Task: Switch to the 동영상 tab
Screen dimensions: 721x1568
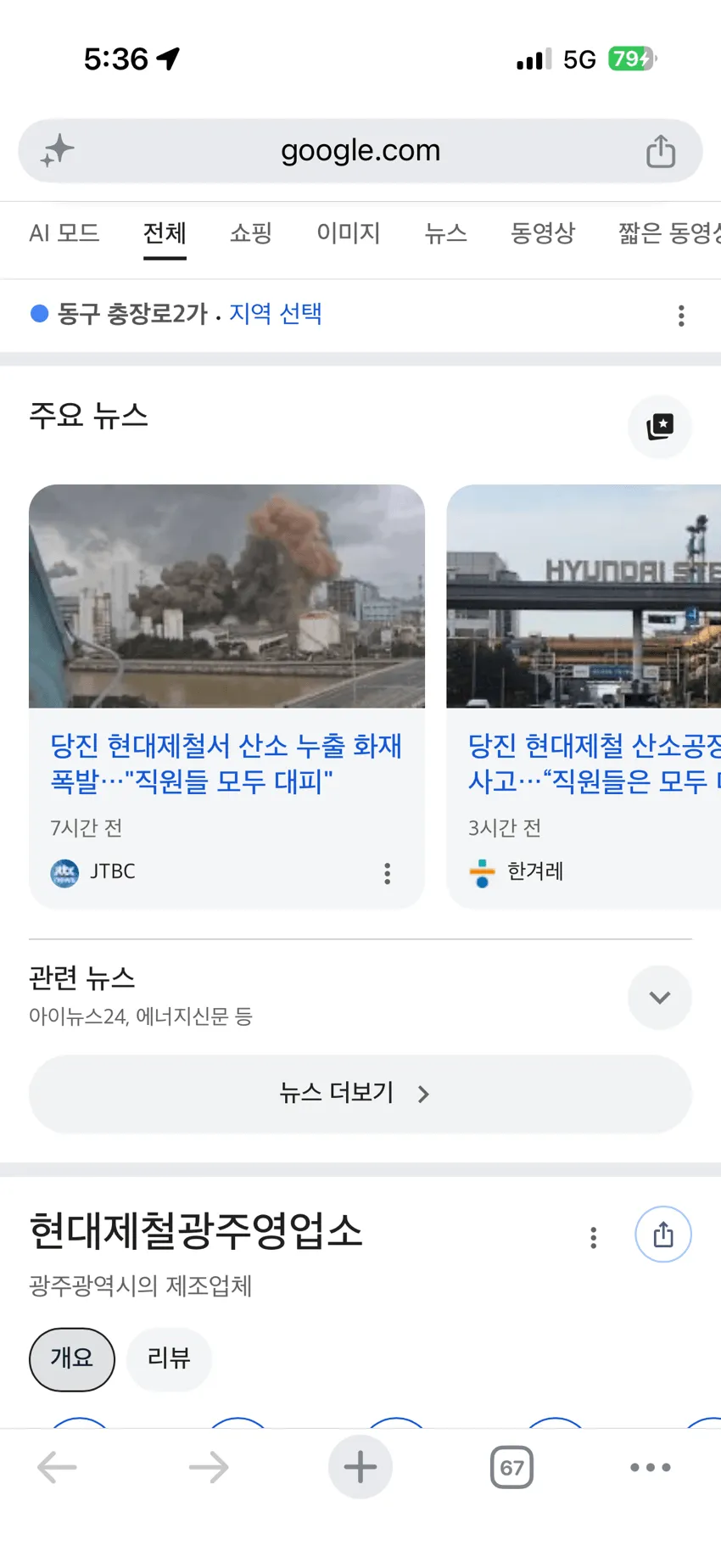Action: click(x=543, y=232)
